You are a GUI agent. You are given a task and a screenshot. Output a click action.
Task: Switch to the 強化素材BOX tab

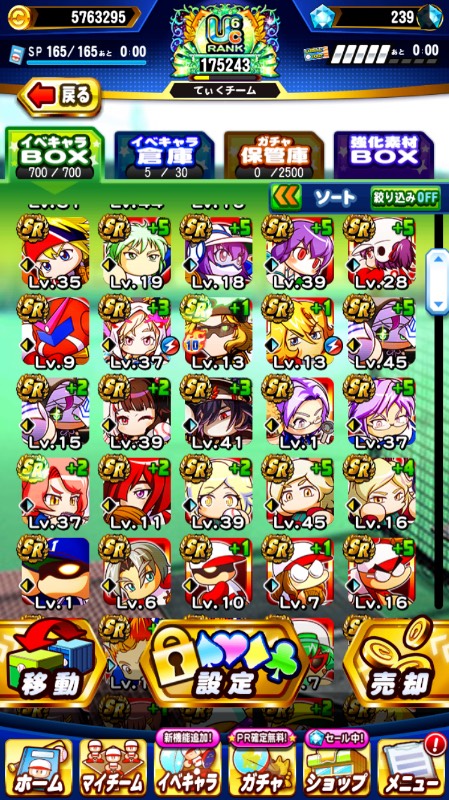pos(383,156)
